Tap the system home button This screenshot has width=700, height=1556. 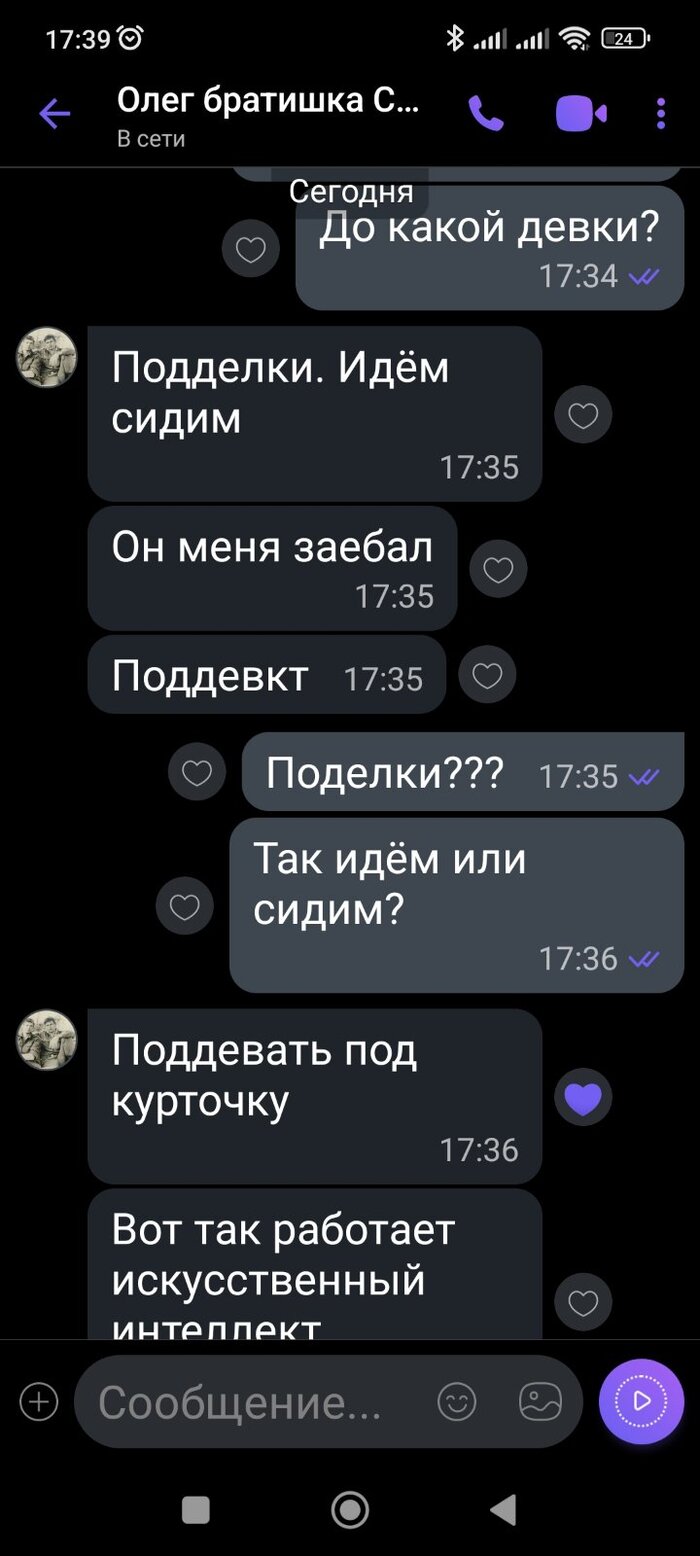click(350, 1509)
